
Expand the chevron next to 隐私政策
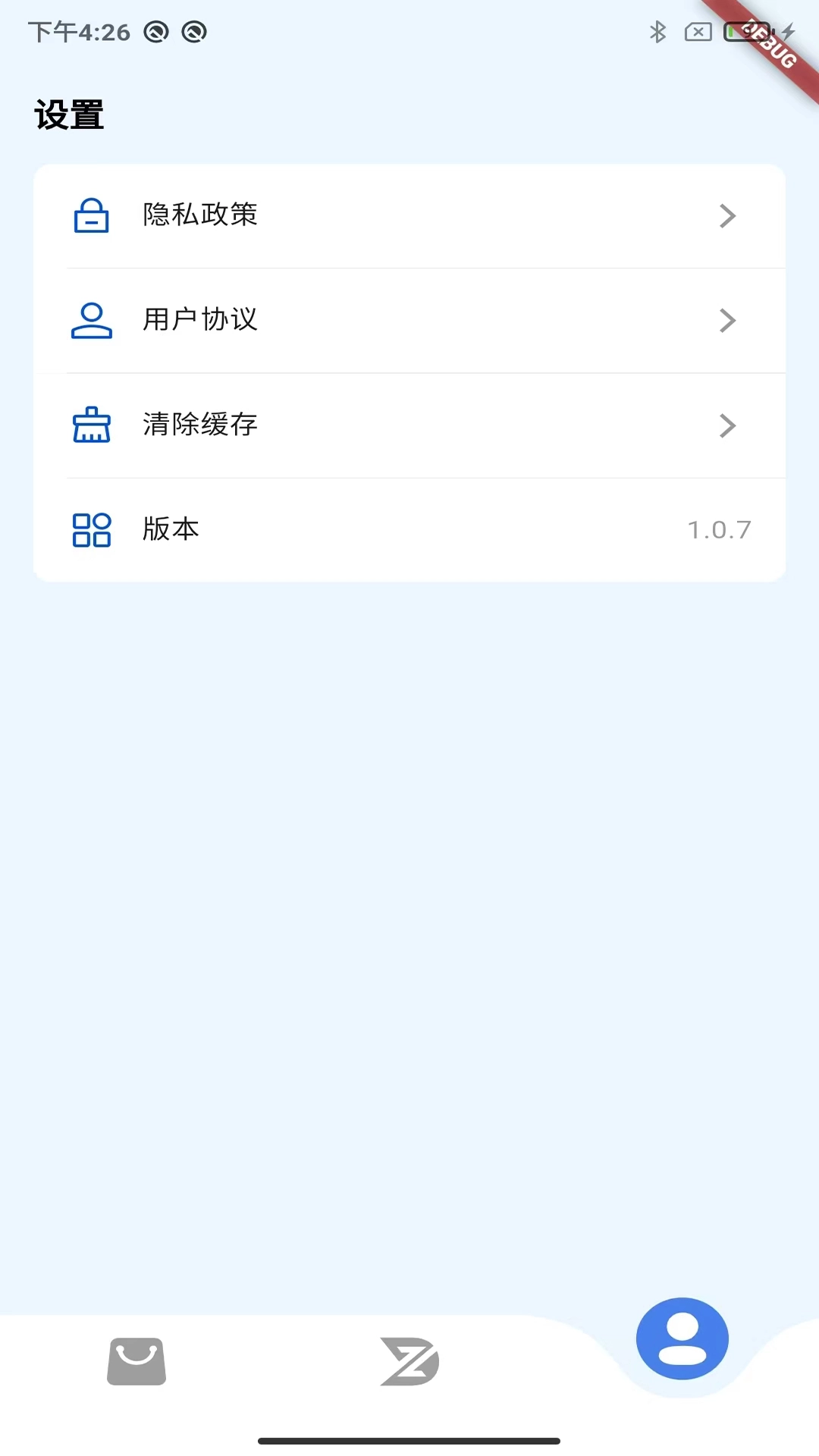[x=727, y=215]
